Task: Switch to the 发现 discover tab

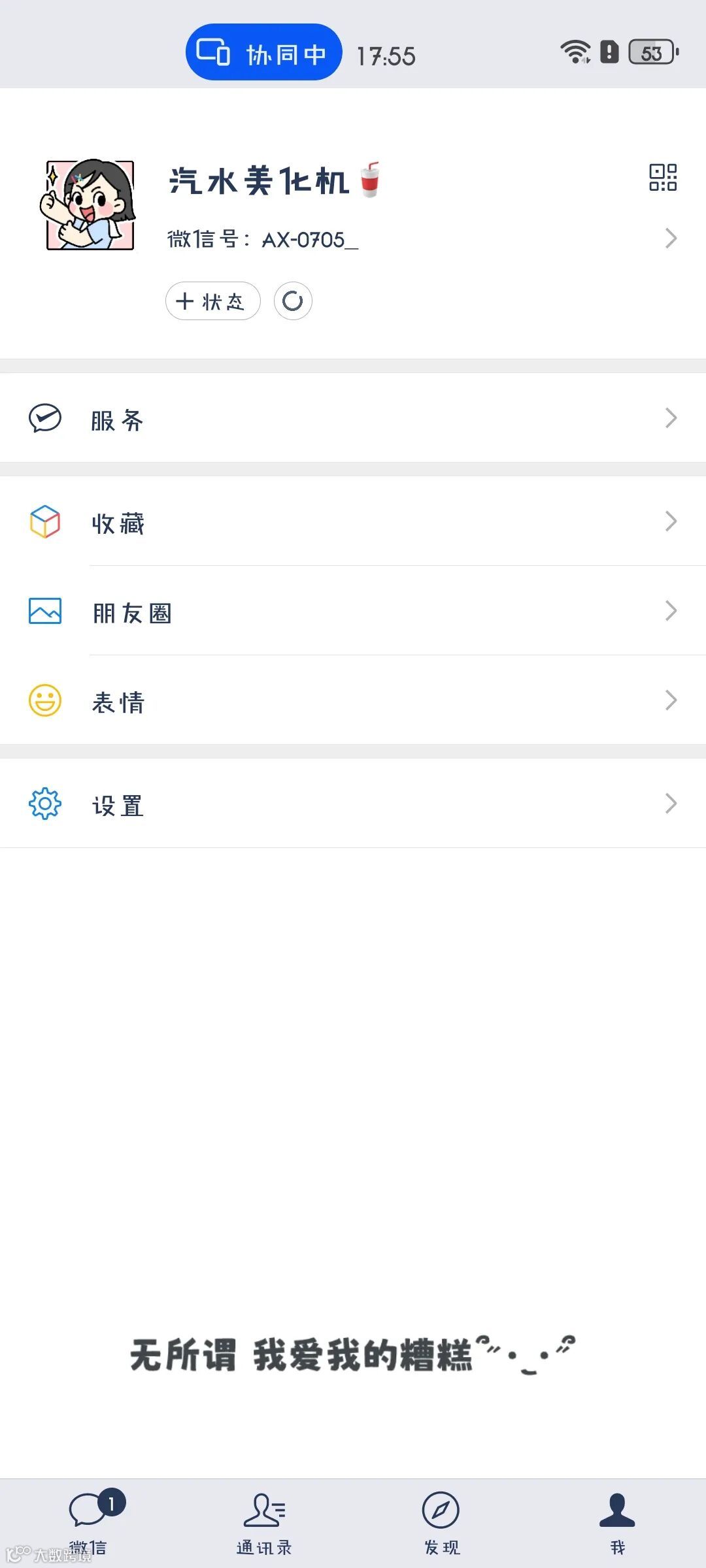Action: pos(441,1522)
